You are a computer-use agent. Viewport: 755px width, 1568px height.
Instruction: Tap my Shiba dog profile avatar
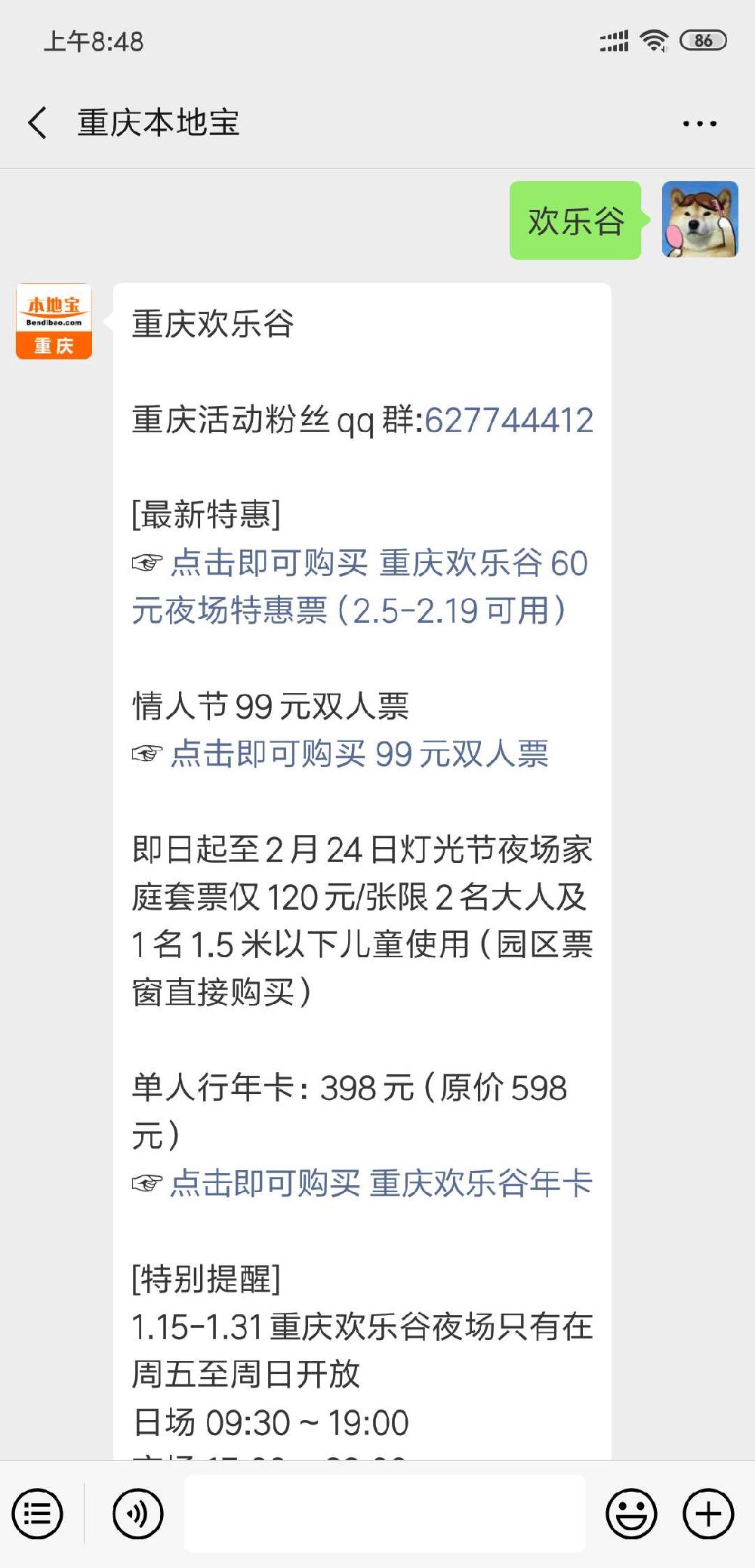[x=700, y=220]
